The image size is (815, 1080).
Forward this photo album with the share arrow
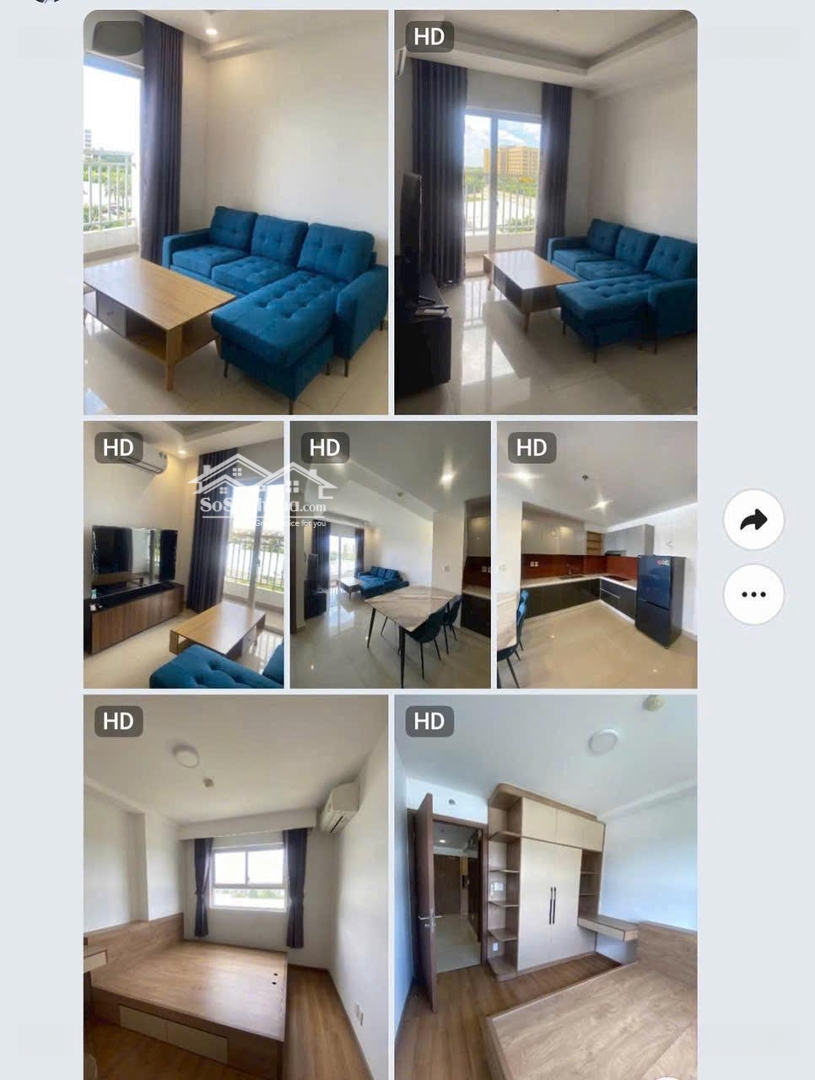[x=753, y=520]
